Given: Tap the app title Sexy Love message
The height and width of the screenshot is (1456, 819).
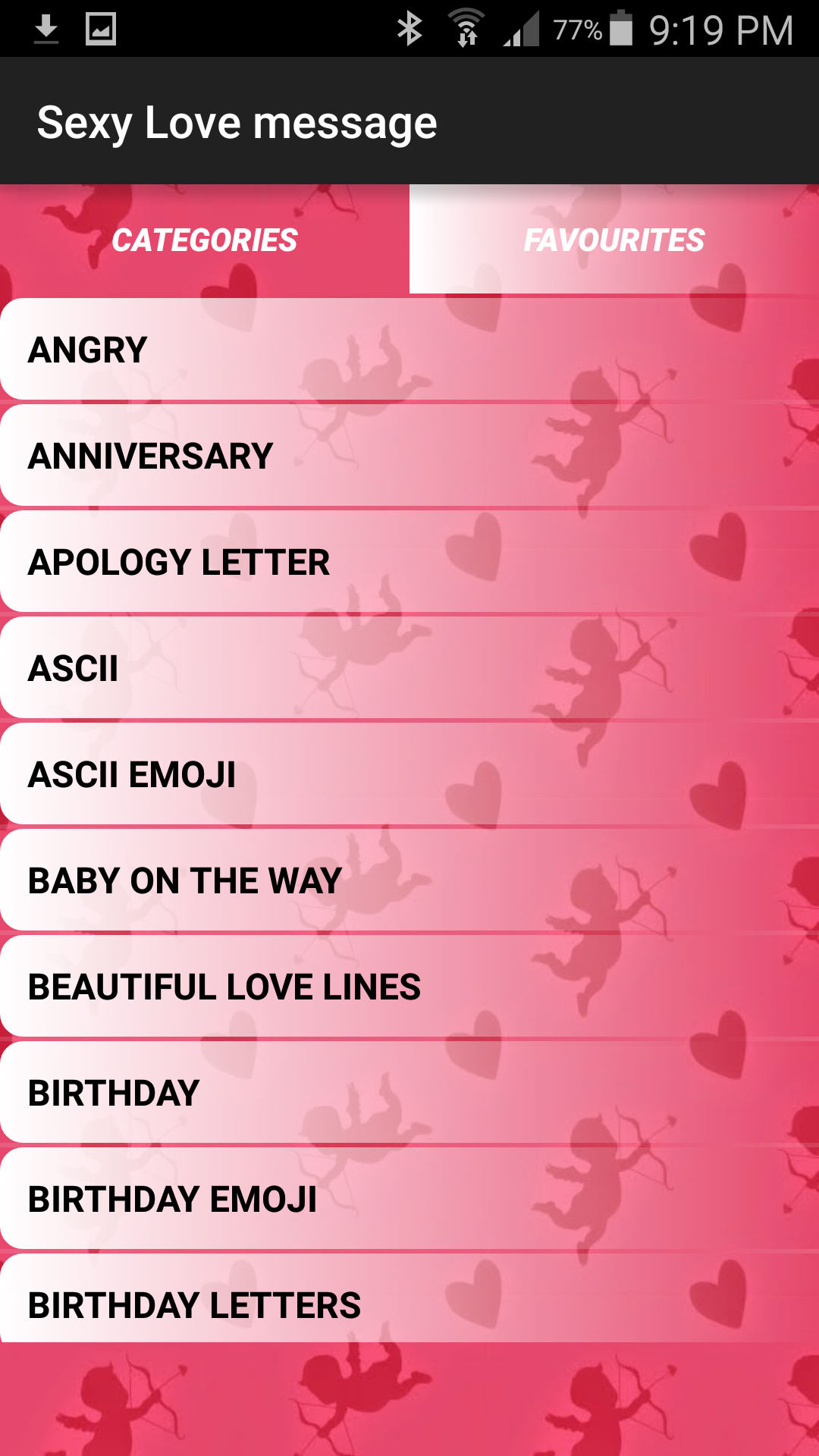Looking at the screenshot, I should [237, 121].
